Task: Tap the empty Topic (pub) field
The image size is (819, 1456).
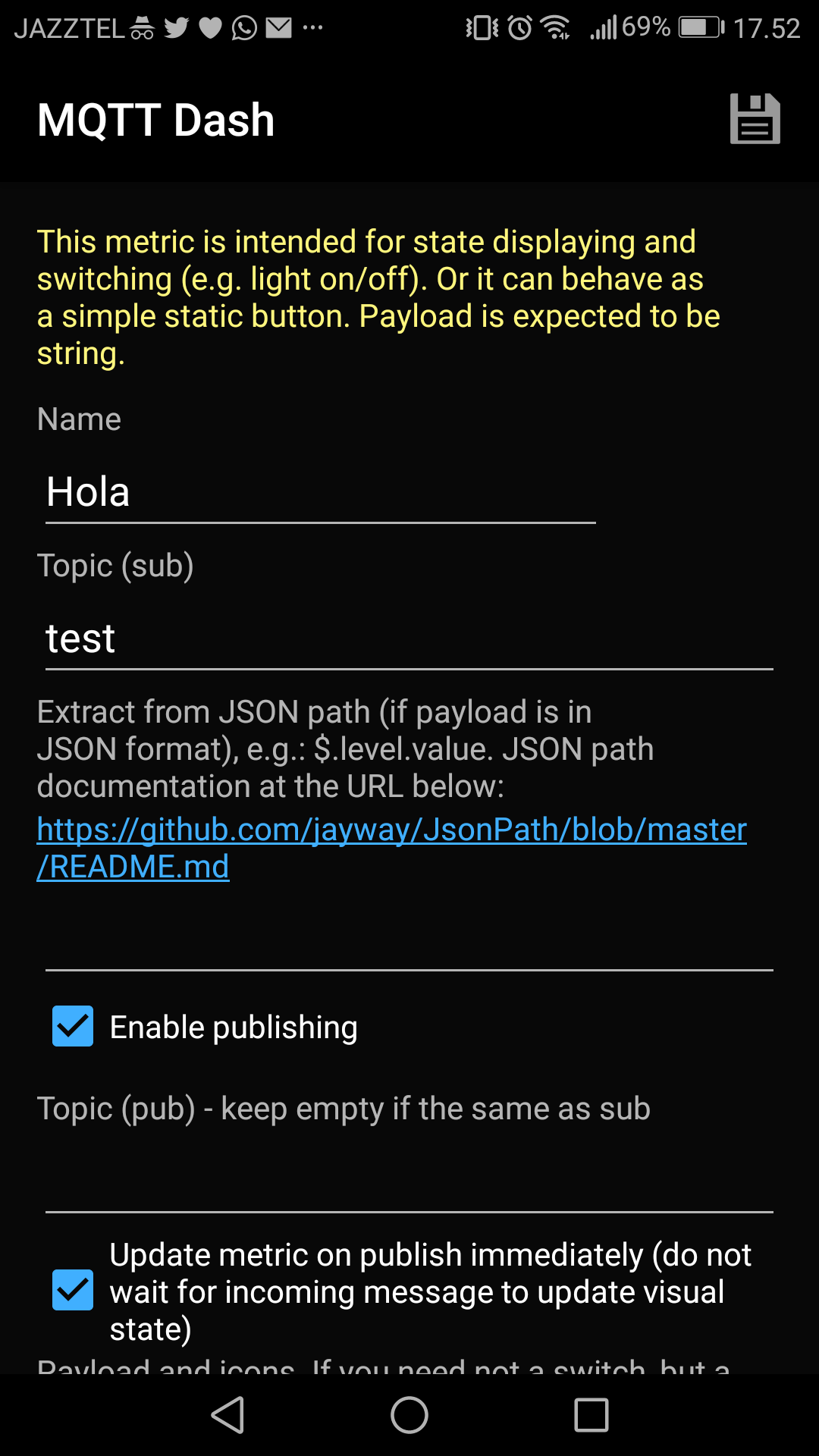Action: coord(409,1180)
